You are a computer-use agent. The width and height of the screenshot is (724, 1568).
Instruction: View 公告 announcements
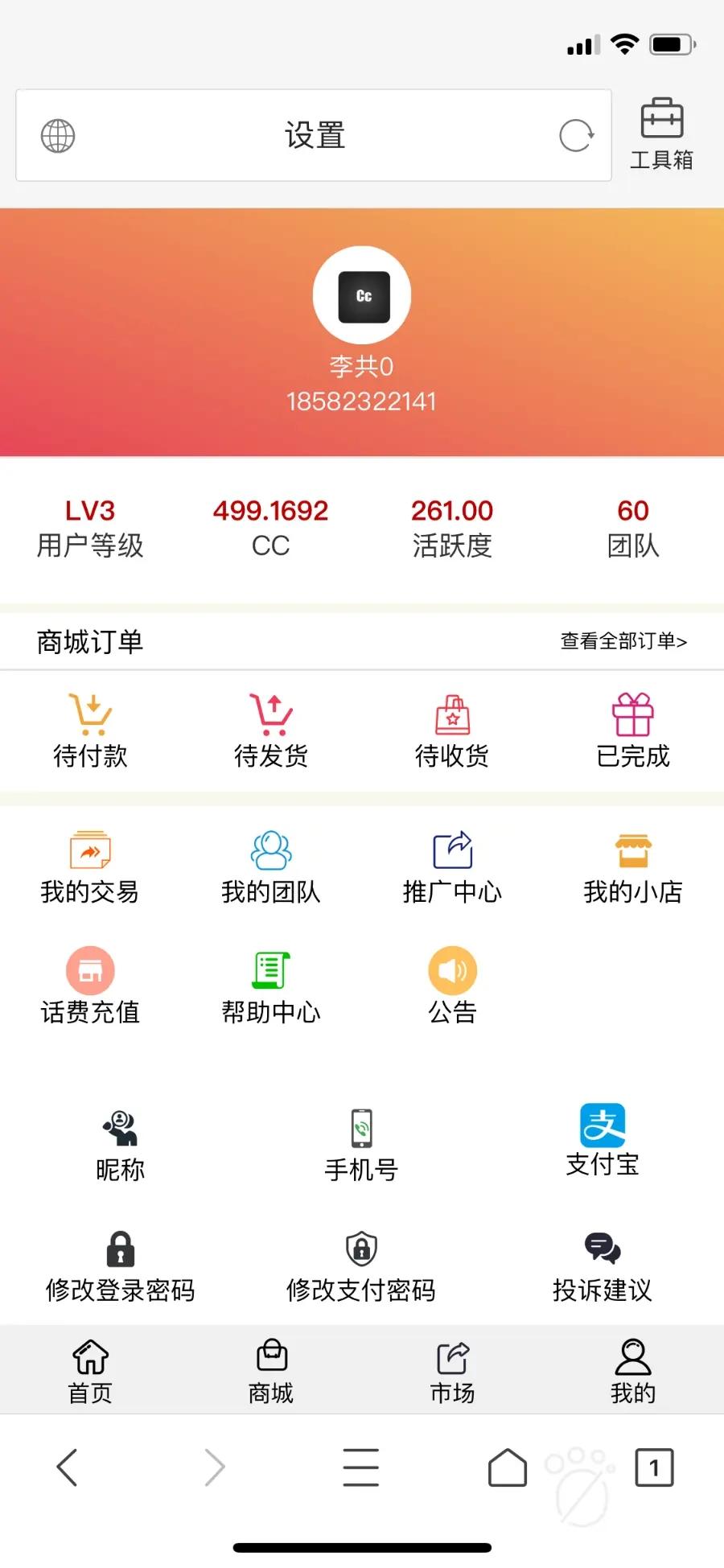click(452, 986)
